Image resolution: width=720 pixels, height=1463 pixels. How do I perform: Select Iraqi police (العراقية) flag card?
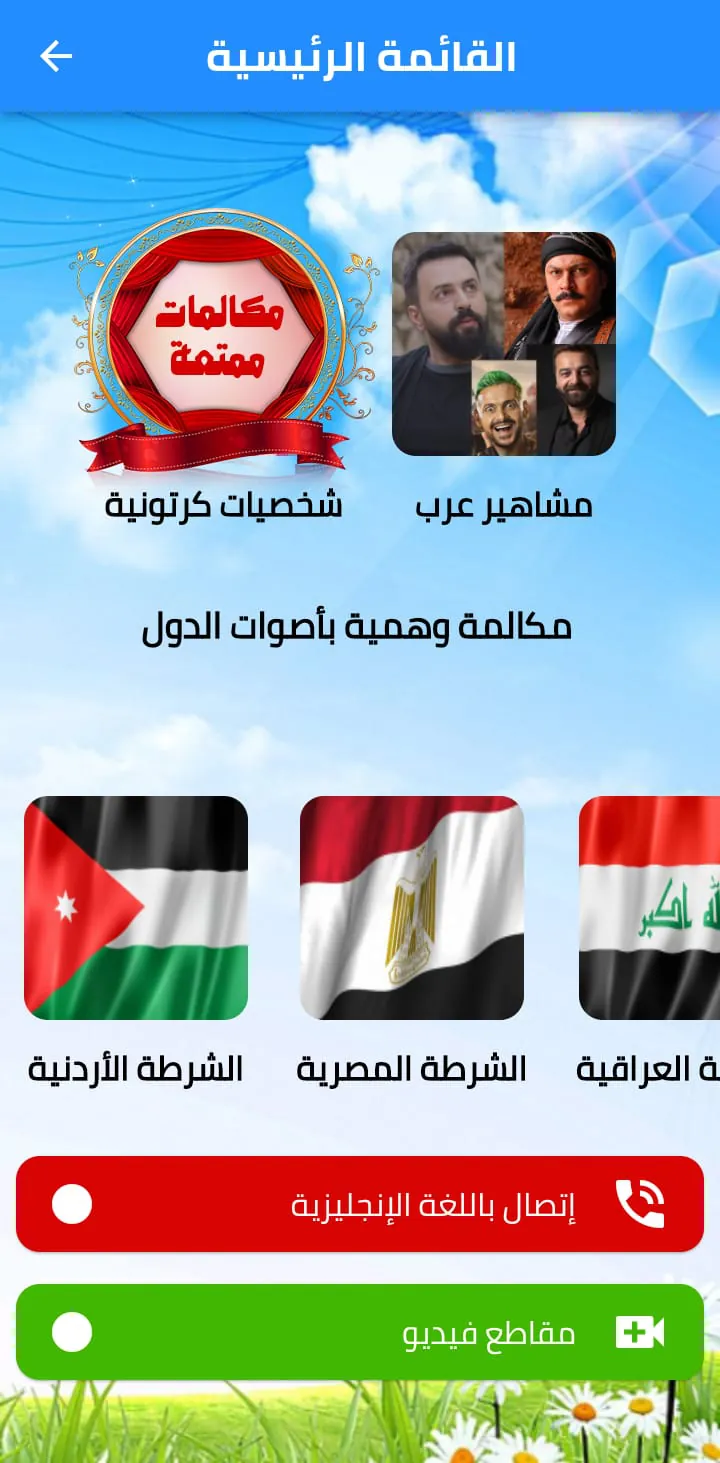coord(650,908)
